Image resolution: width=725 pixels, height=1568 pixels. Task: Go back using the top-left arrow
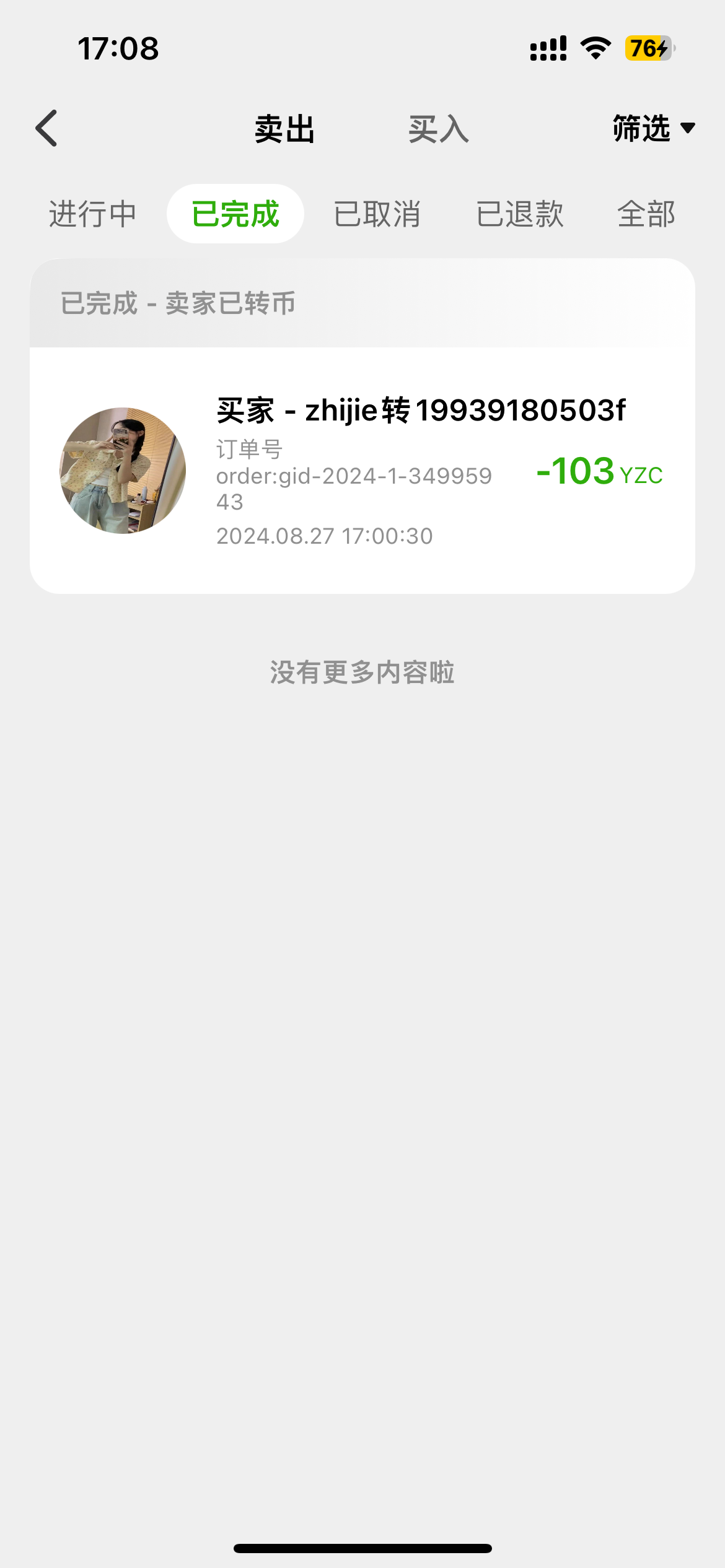47,128
